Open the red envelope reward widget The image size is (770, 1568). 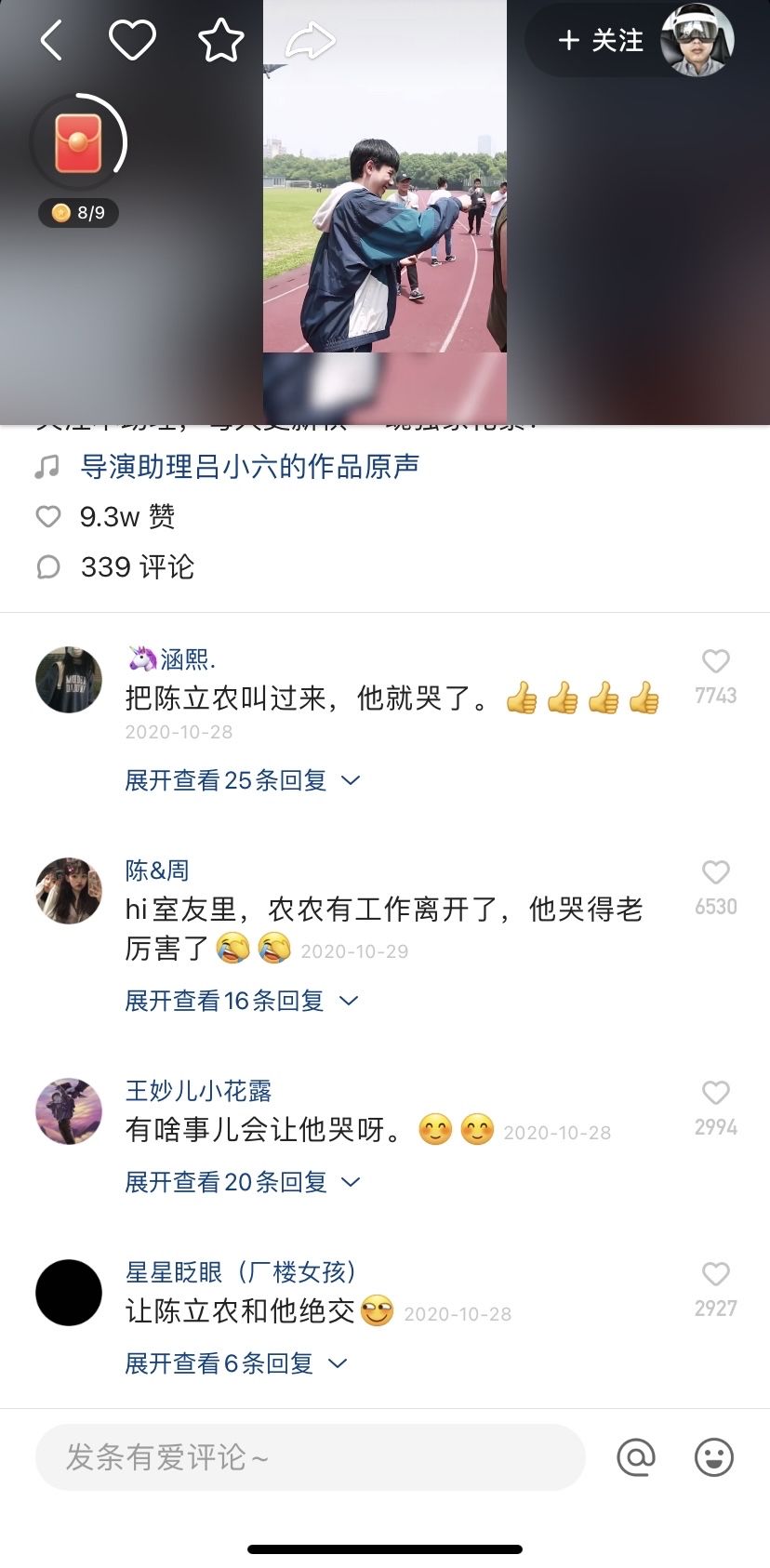click(78, 143)
